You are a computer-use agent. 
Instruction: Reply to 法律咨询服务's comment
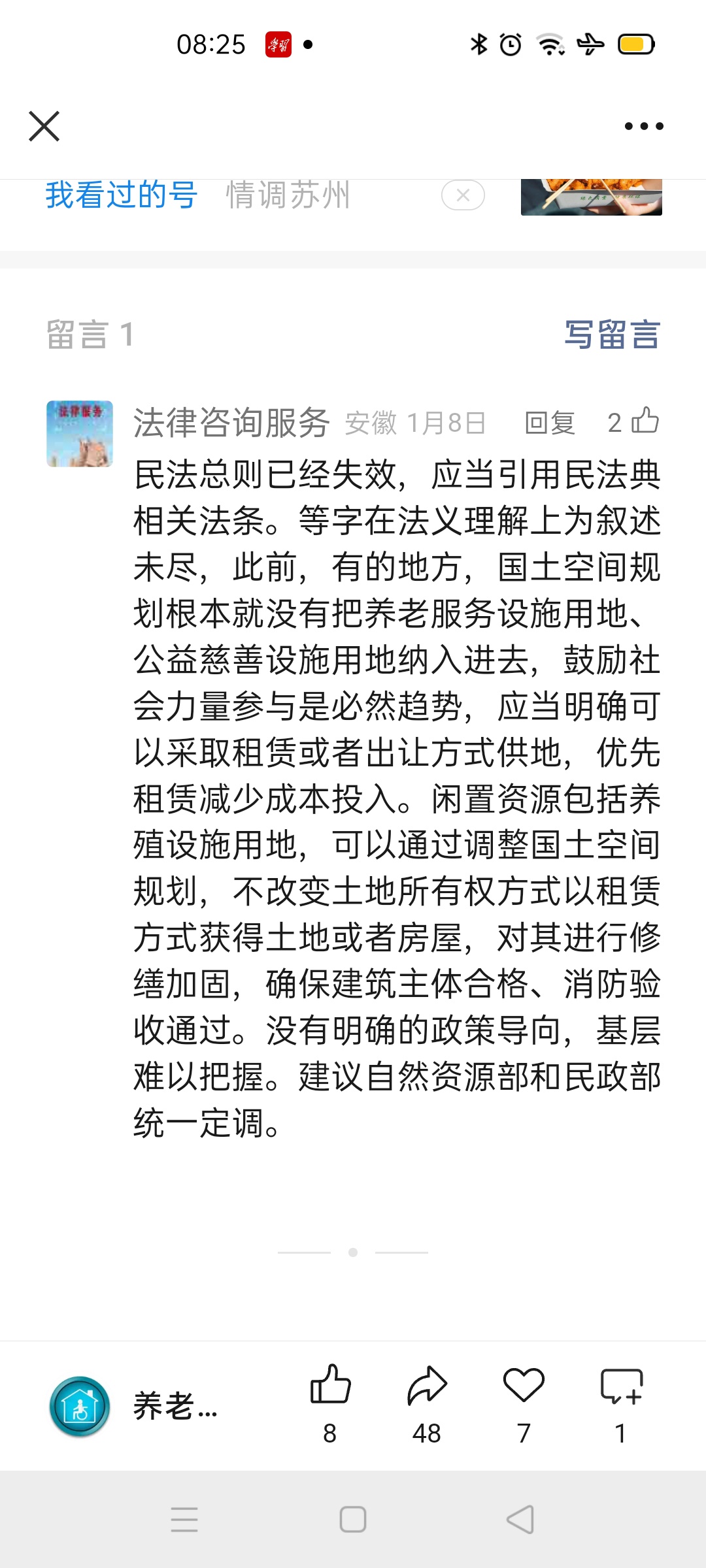coord(549,423)
